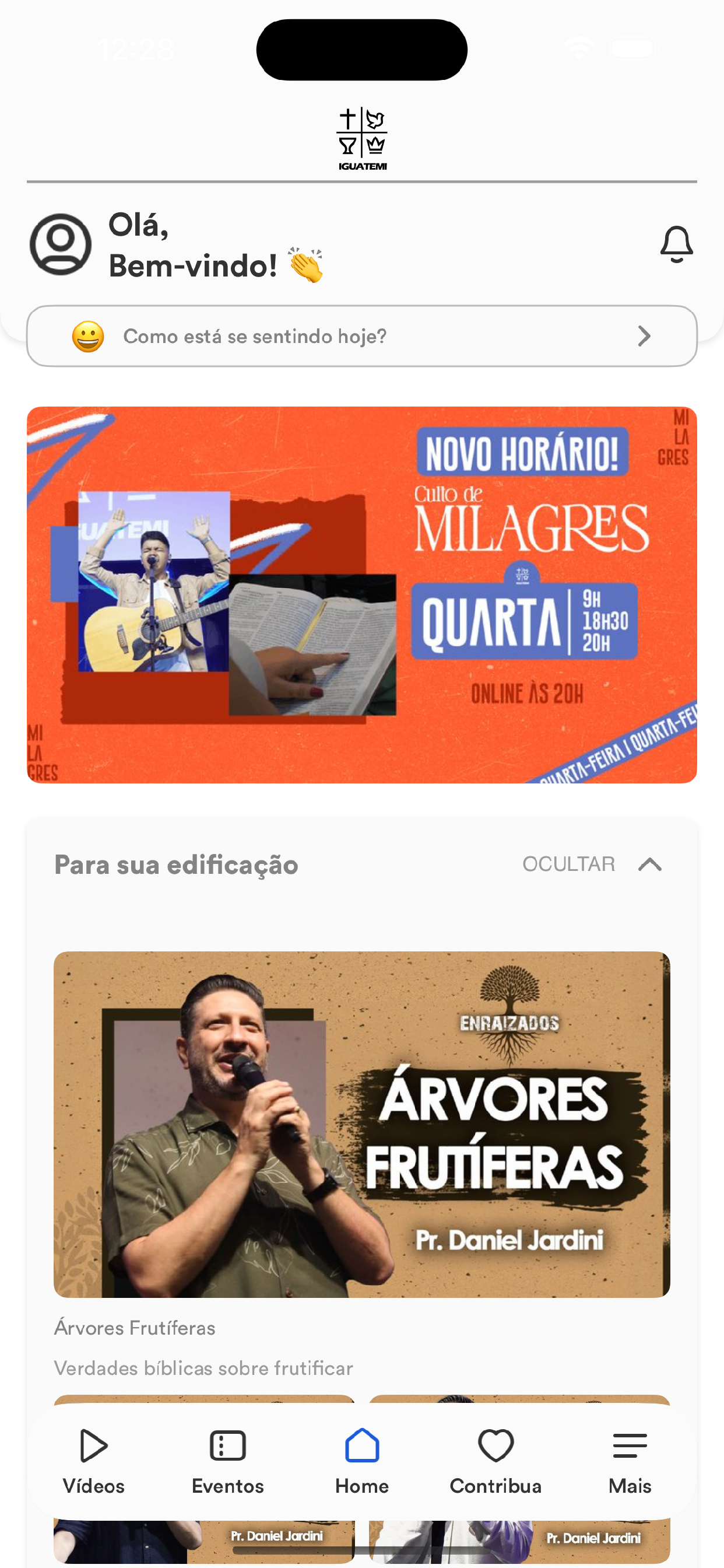
Task: Open the Mais menu icon
Action: (630, 1445)
